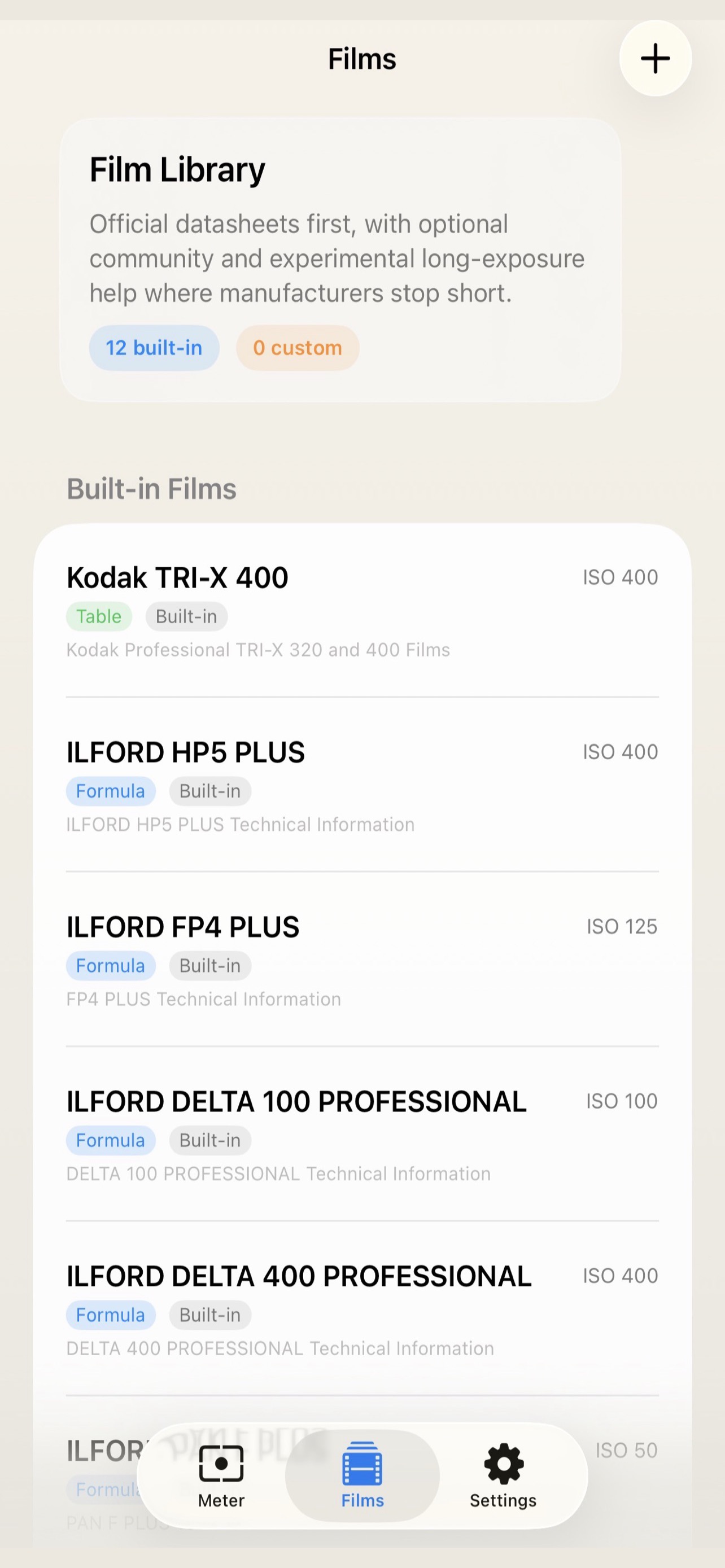Tap the green Table tag on Kodak TRI-X 400

[98, 616]
